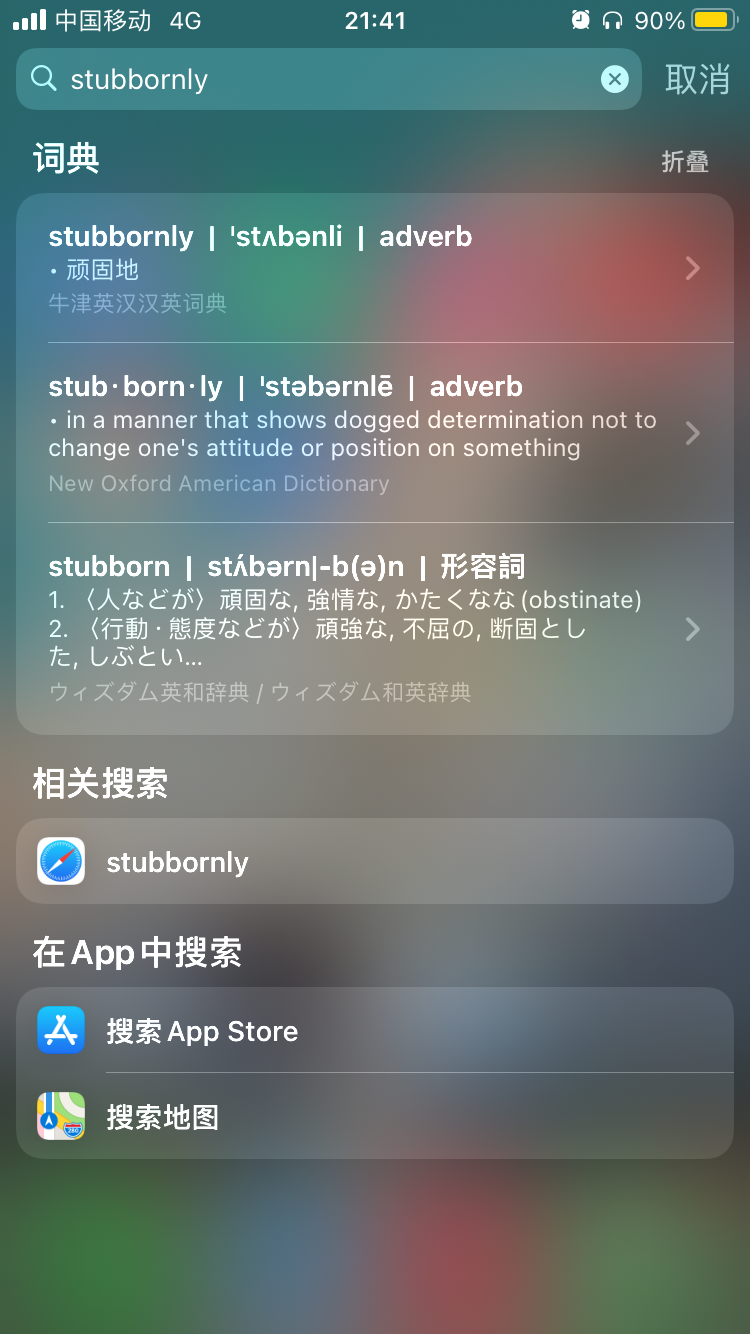Screen dimensions: 750x1334
Task: Open the ウィズダム英和辞典 entry for stubborn
Action: coord(375,628)
